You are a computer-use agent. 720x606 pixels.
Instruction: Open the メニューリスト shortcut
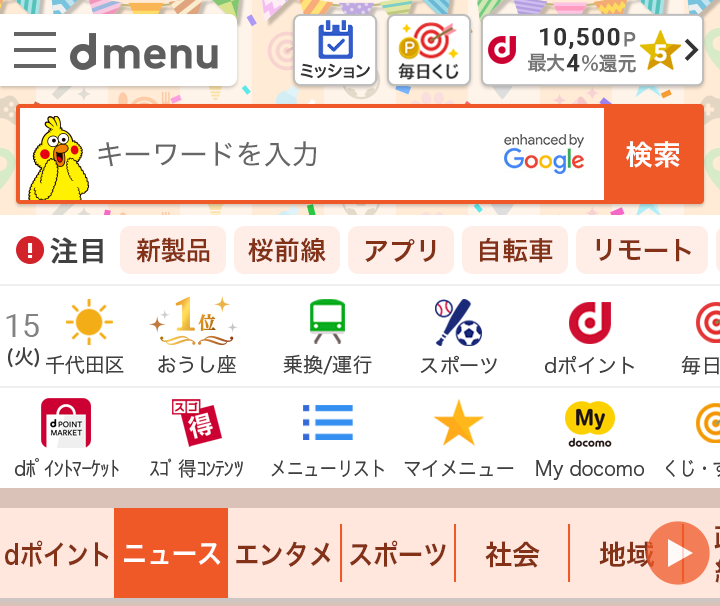[x=327, y=437]
